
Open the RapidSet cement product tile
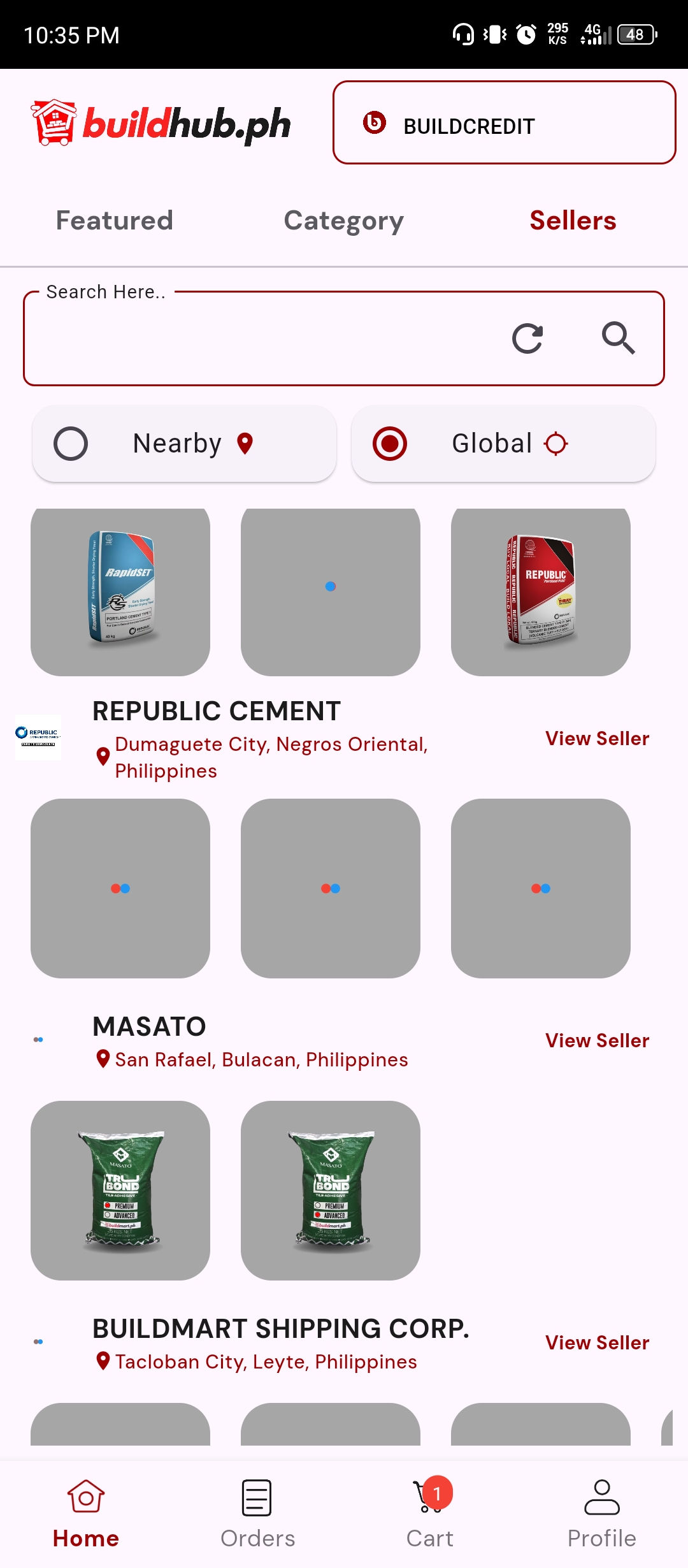(x=120, y=592)
